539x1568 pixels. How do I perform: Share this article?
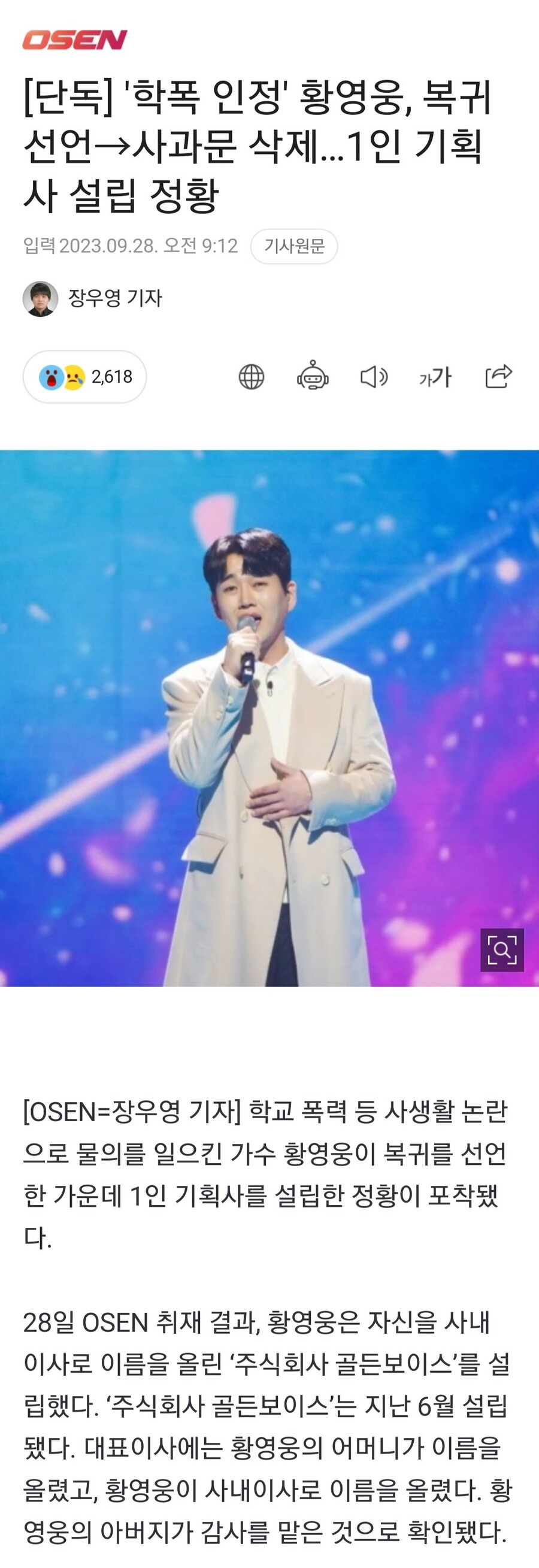pyautogui.click(x=498, y=376)
